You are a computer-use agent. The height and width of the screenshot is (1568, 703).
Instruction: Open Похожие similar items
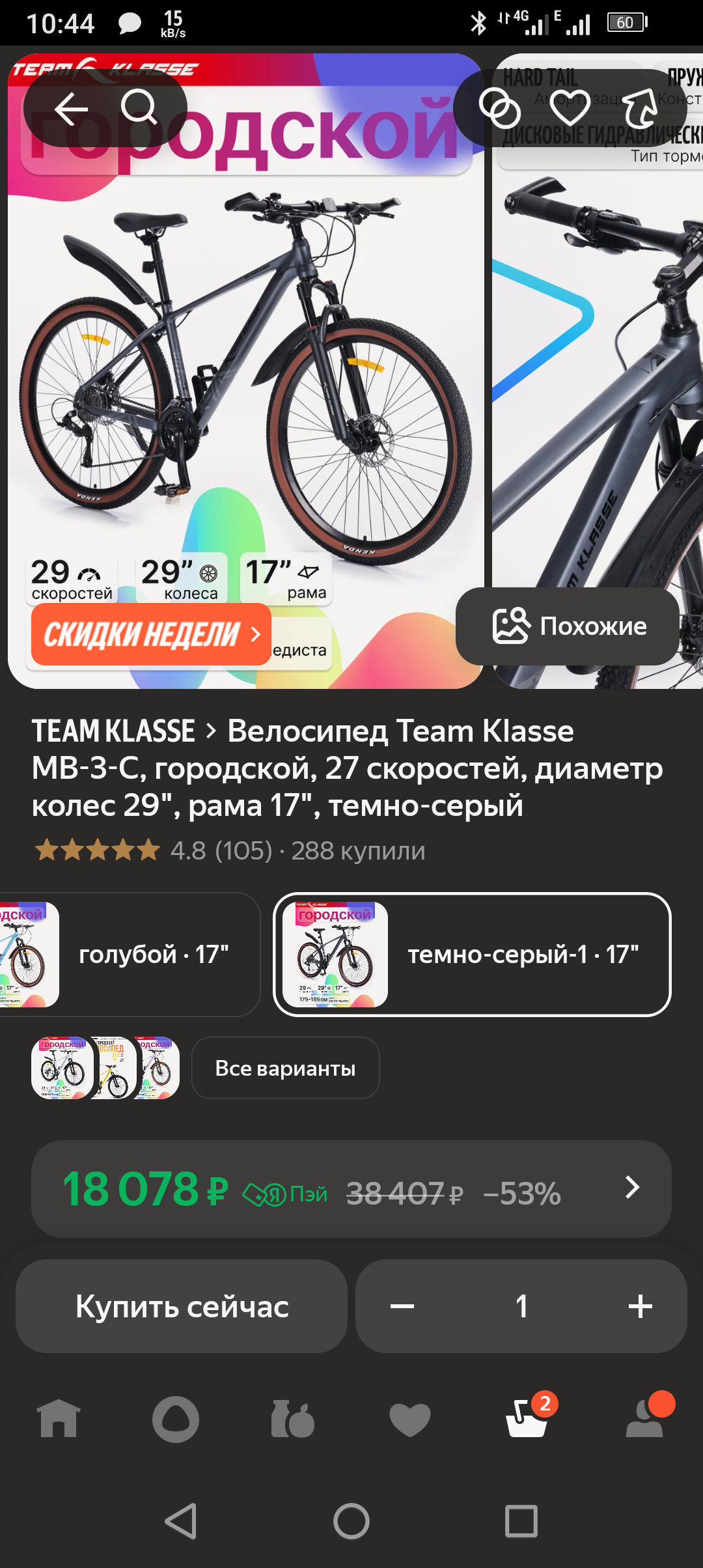click(x=568, y=626)
